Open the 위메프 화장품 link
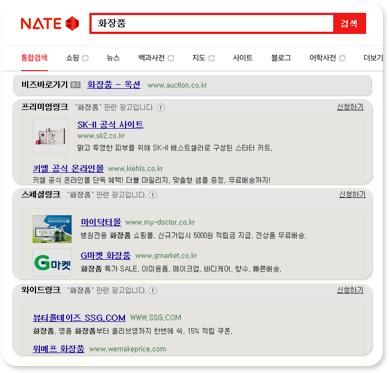Screen dimensions: 389x373 click(x=58, y=349)
